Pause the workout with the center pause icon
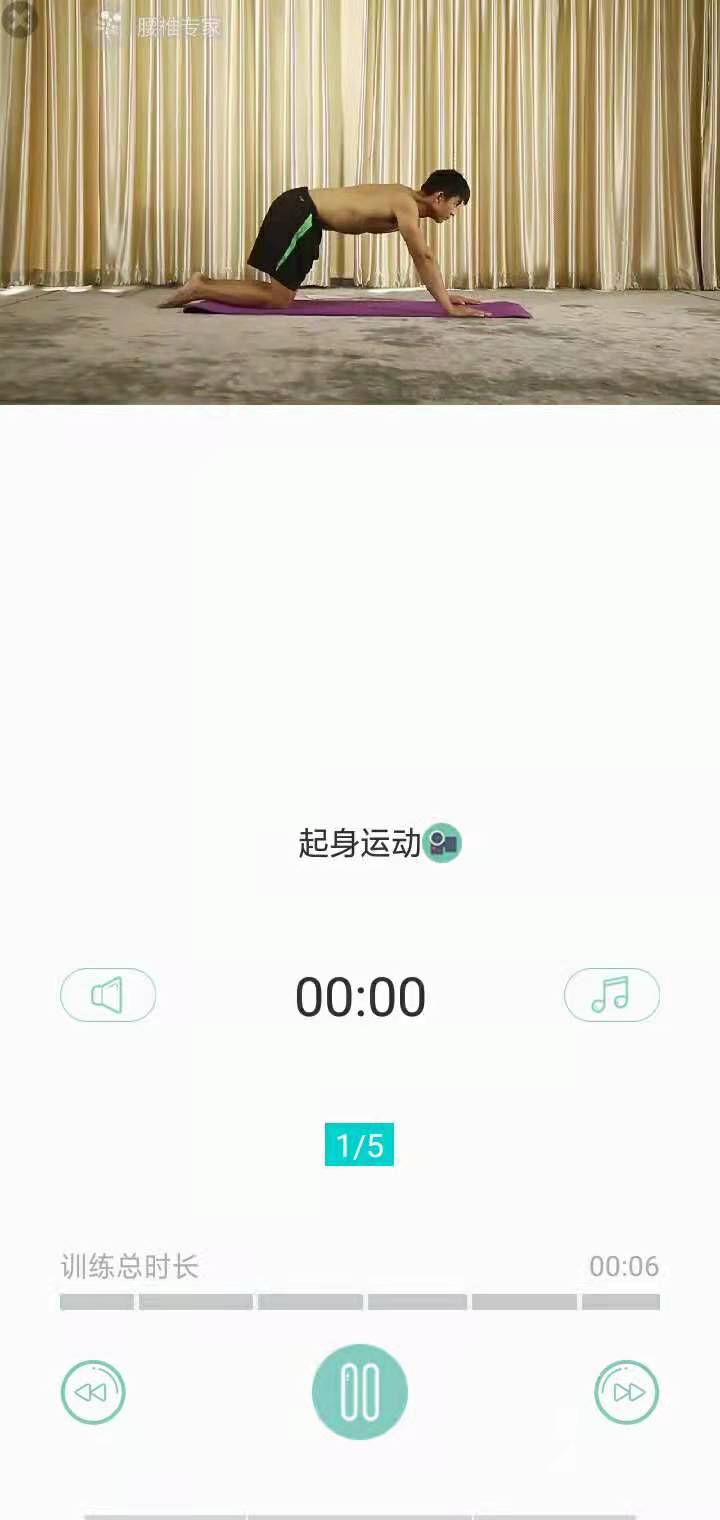720x1520 pixels. pyautogui.click(x=360, y=1392)
